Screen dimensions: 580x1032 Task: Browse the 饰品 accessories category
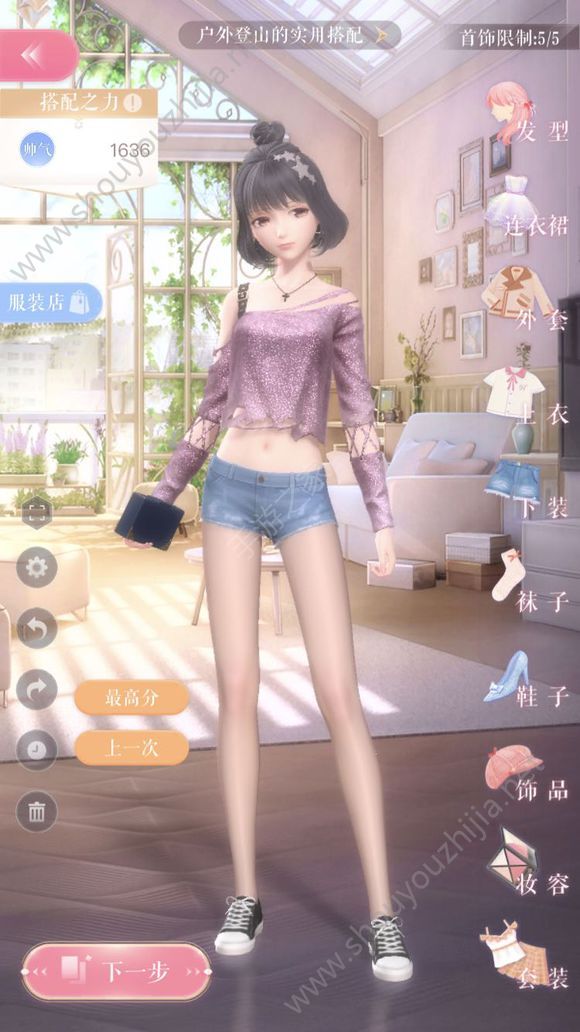[527, 771]
